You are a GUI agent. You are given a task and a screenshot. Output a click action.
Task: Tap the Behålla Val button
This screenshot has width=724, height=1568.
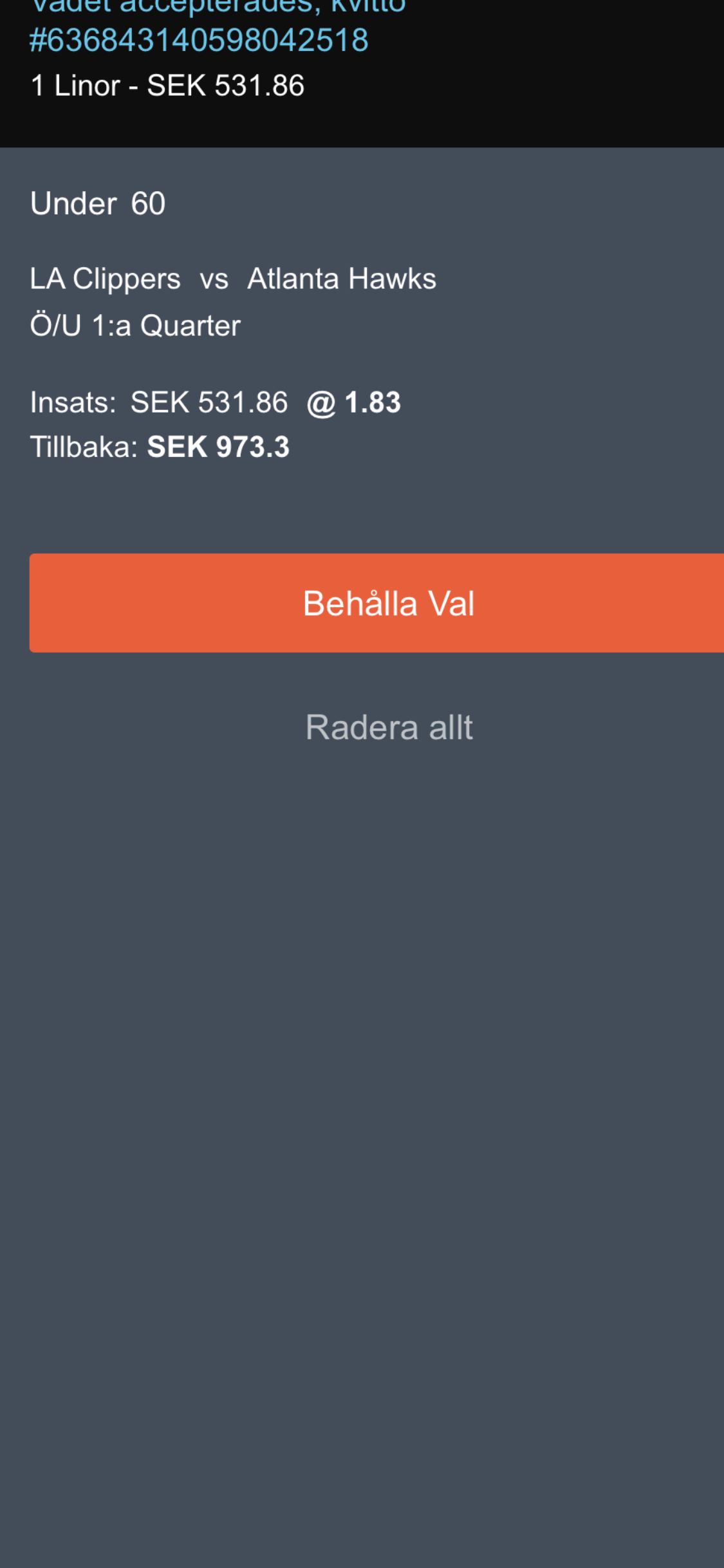click(377, 603)
